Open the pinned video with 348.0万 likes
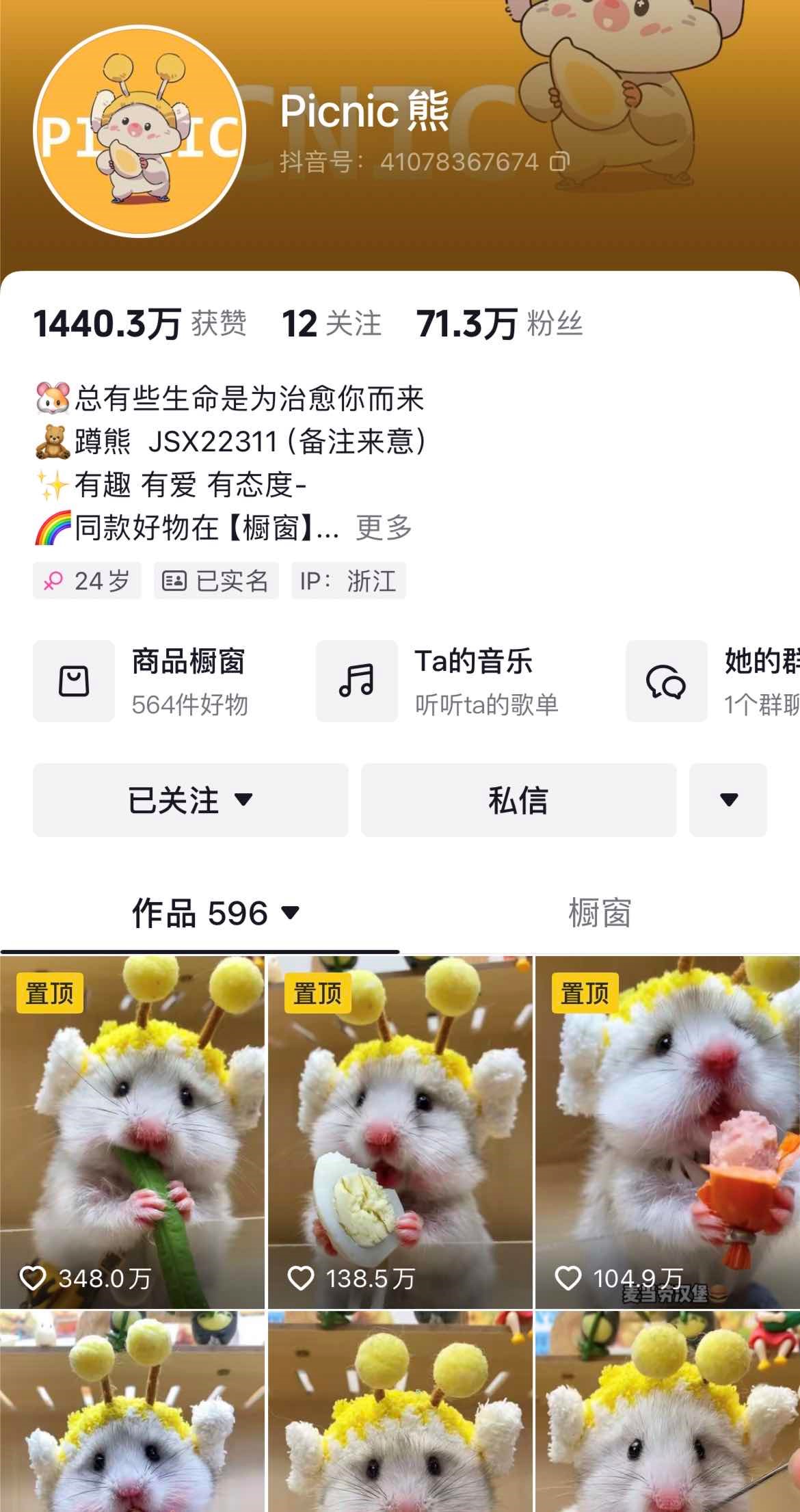The width and height of the screenshot is (800, 1512). point(132,1132)
